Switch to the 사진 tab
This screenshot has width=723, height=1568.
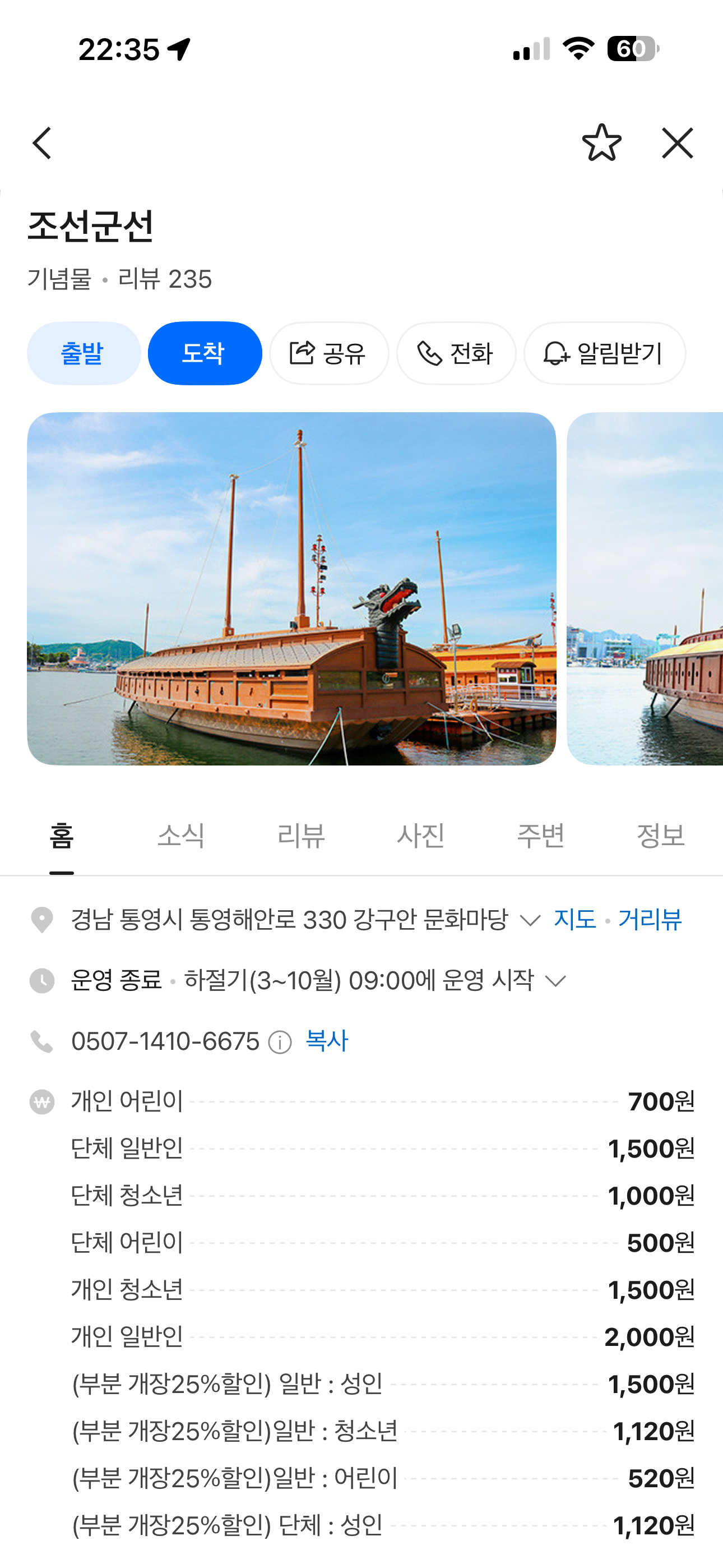421,836
